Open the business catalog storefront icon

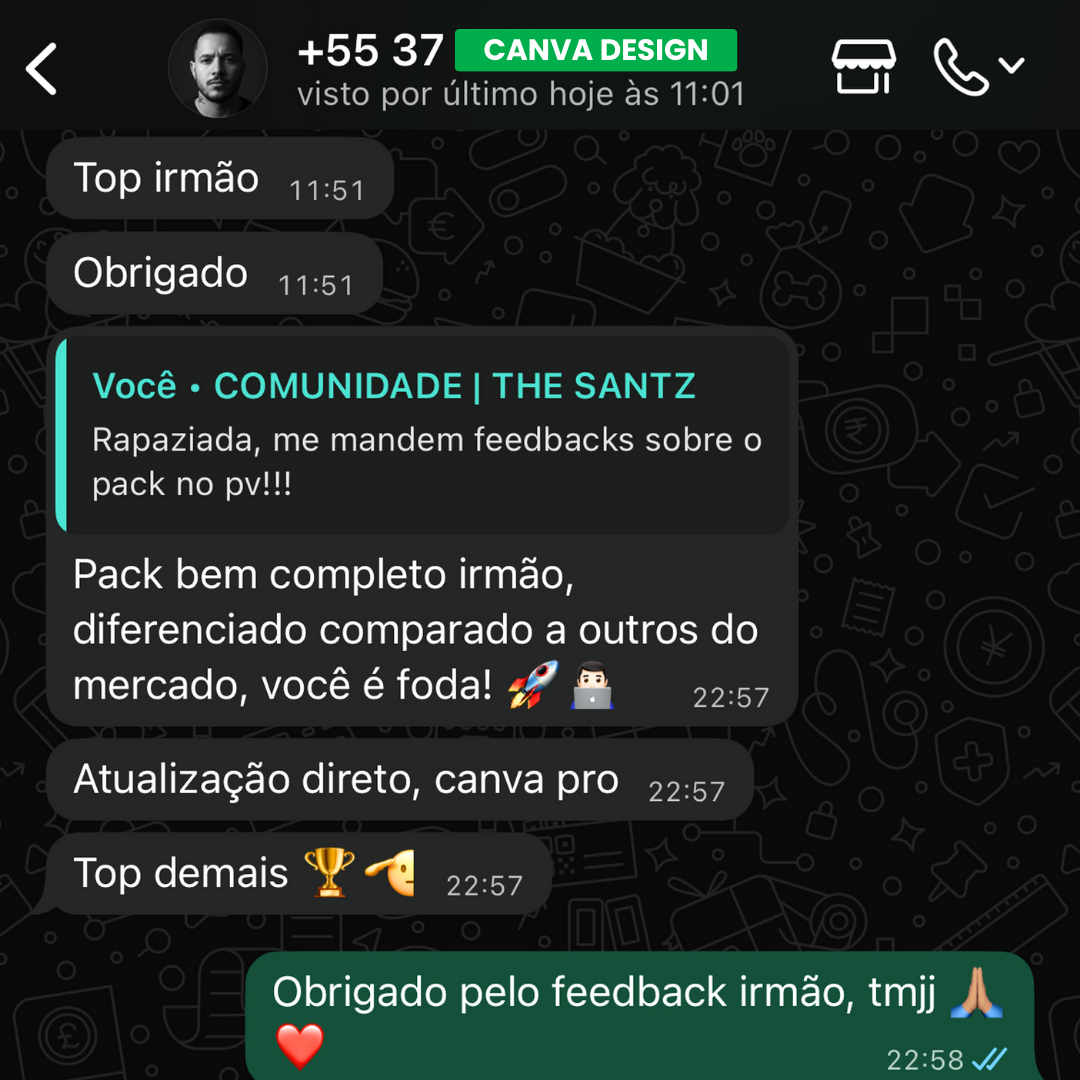pos(863,67)
